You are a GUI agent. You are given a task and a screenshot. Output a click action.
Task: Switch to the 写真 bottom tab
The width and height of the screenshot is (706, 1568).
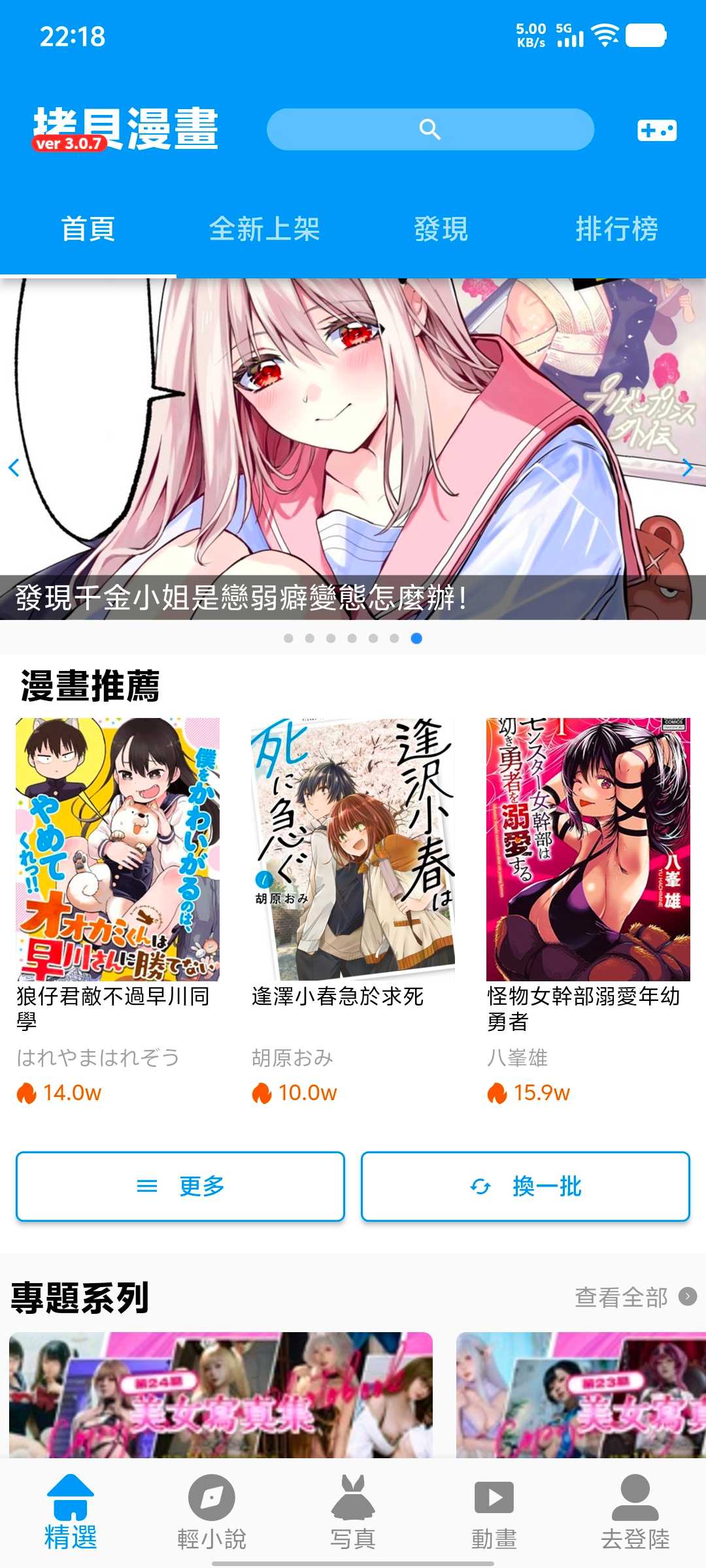353,1512
